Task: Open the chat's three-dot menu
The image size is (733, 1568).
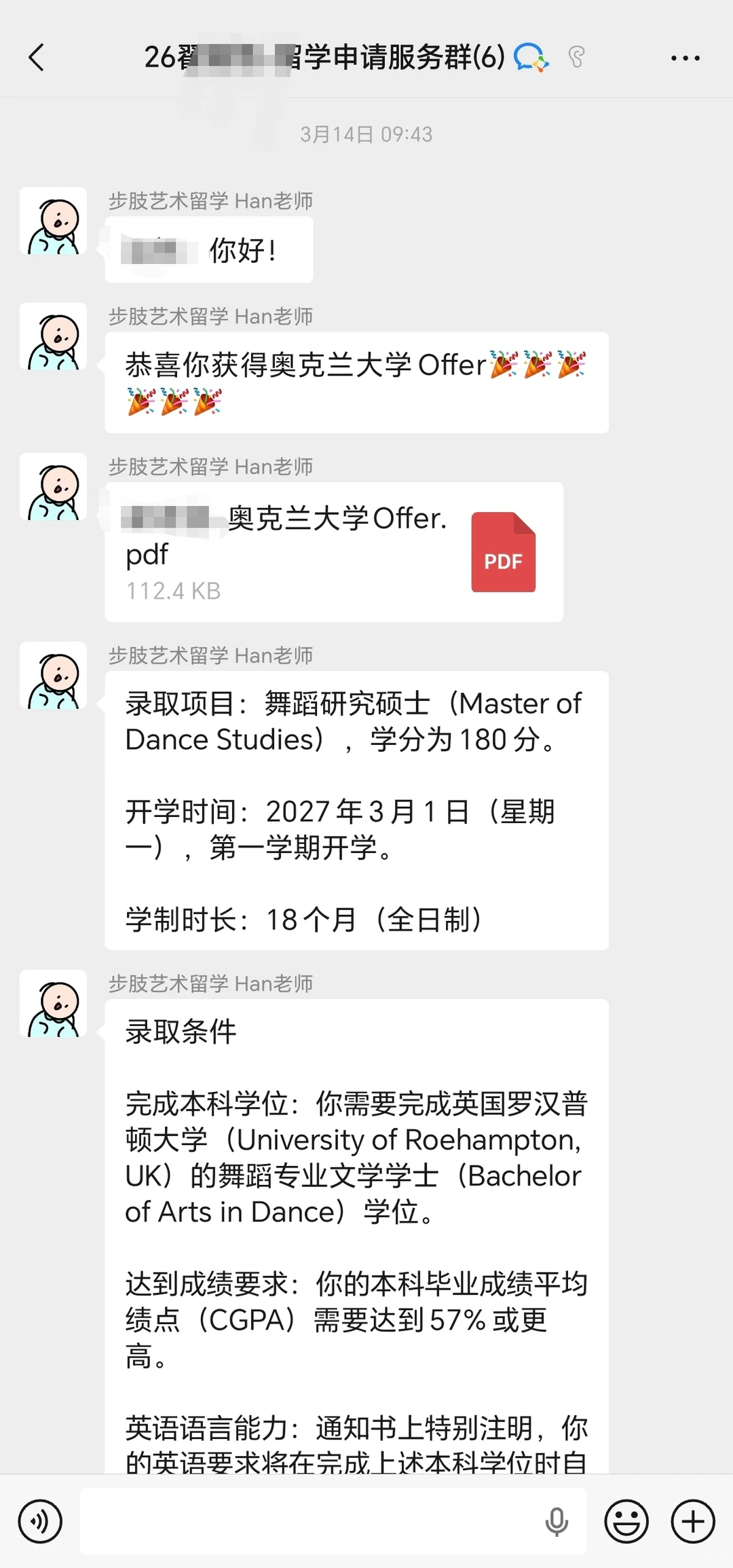Action: coord(685,58)
